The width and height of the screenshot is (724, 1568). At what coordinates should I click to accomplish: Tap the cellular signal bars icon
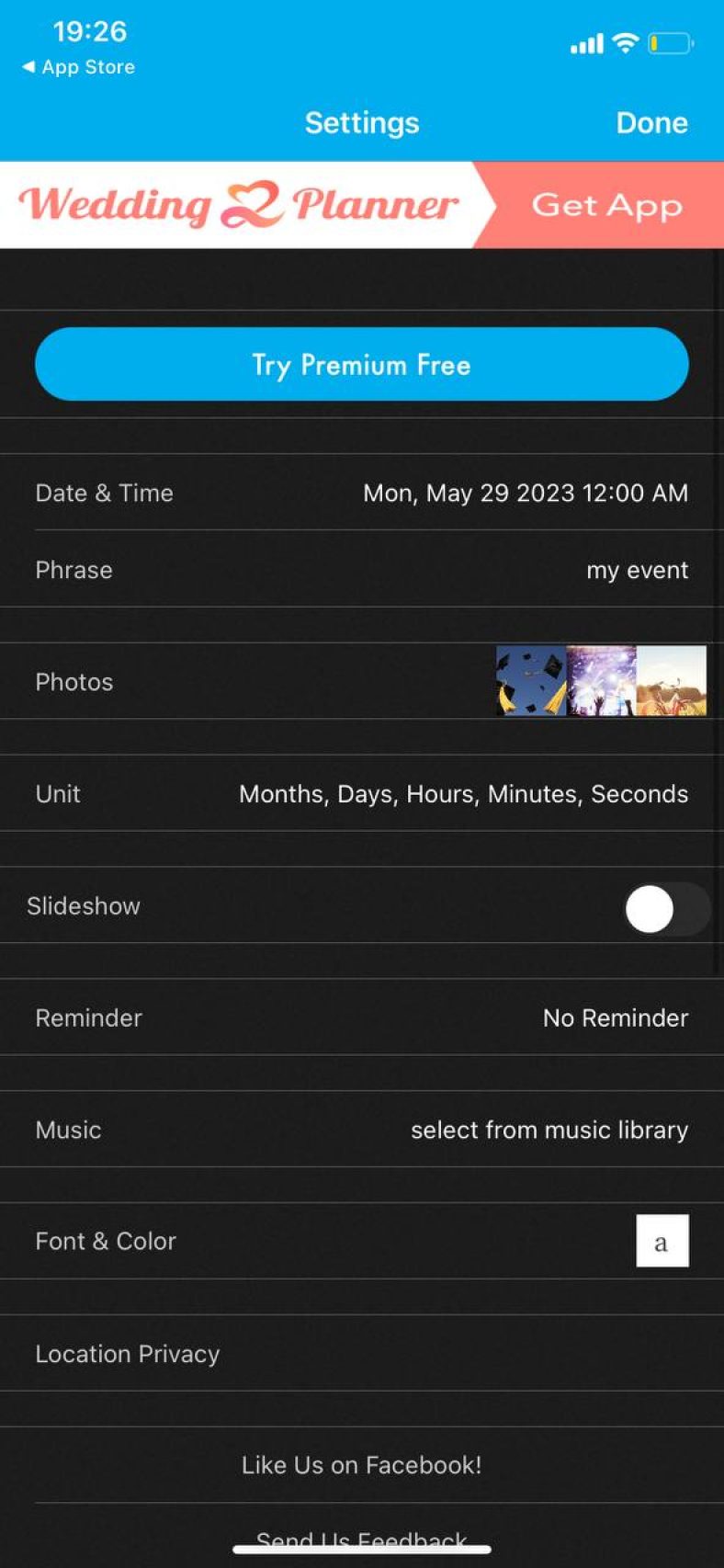coord(586,42)
